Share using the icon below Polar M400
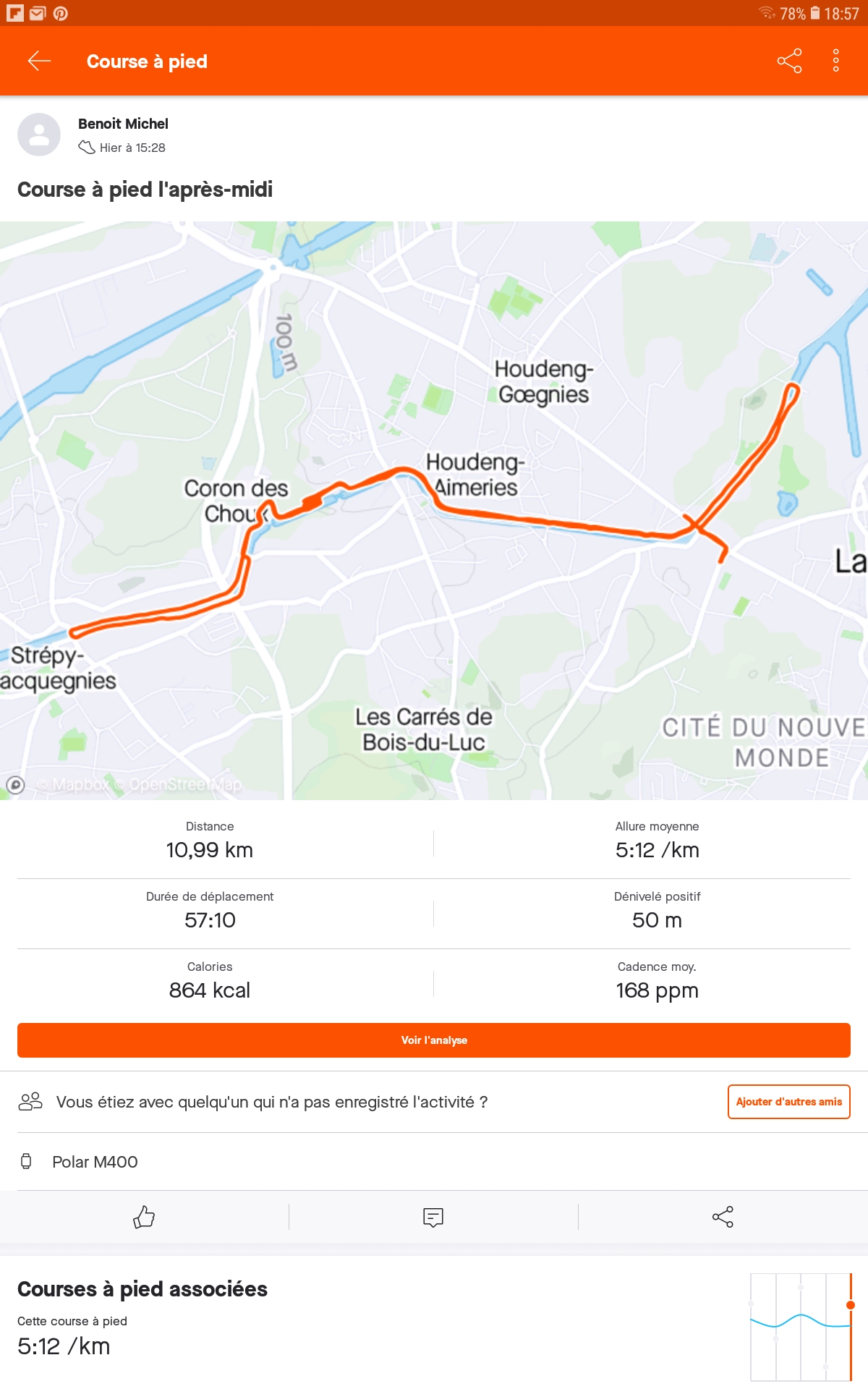Viewport: 868px width, 1389px height. 723,1217
